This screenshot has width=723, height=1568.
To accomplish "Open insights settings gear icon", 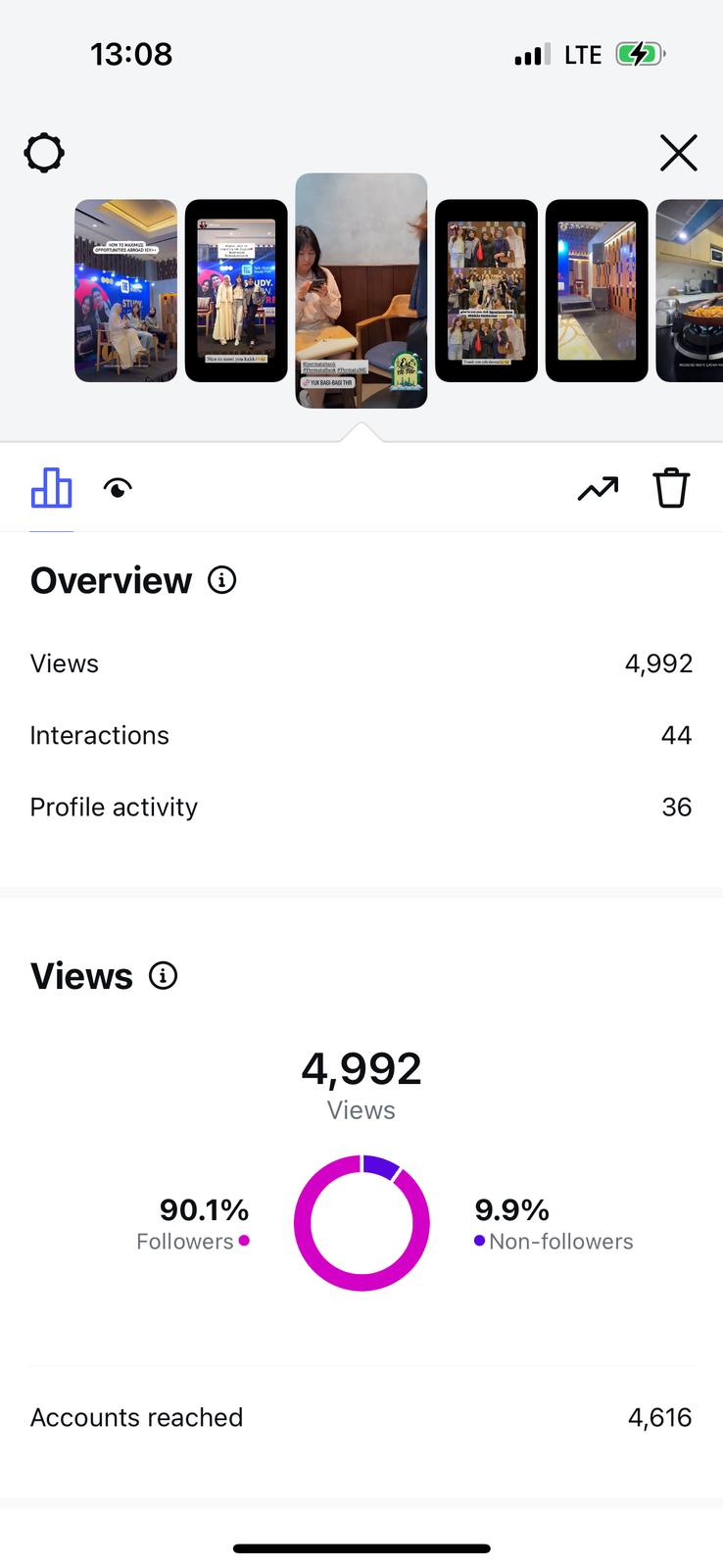I will [x=44, y=154].
